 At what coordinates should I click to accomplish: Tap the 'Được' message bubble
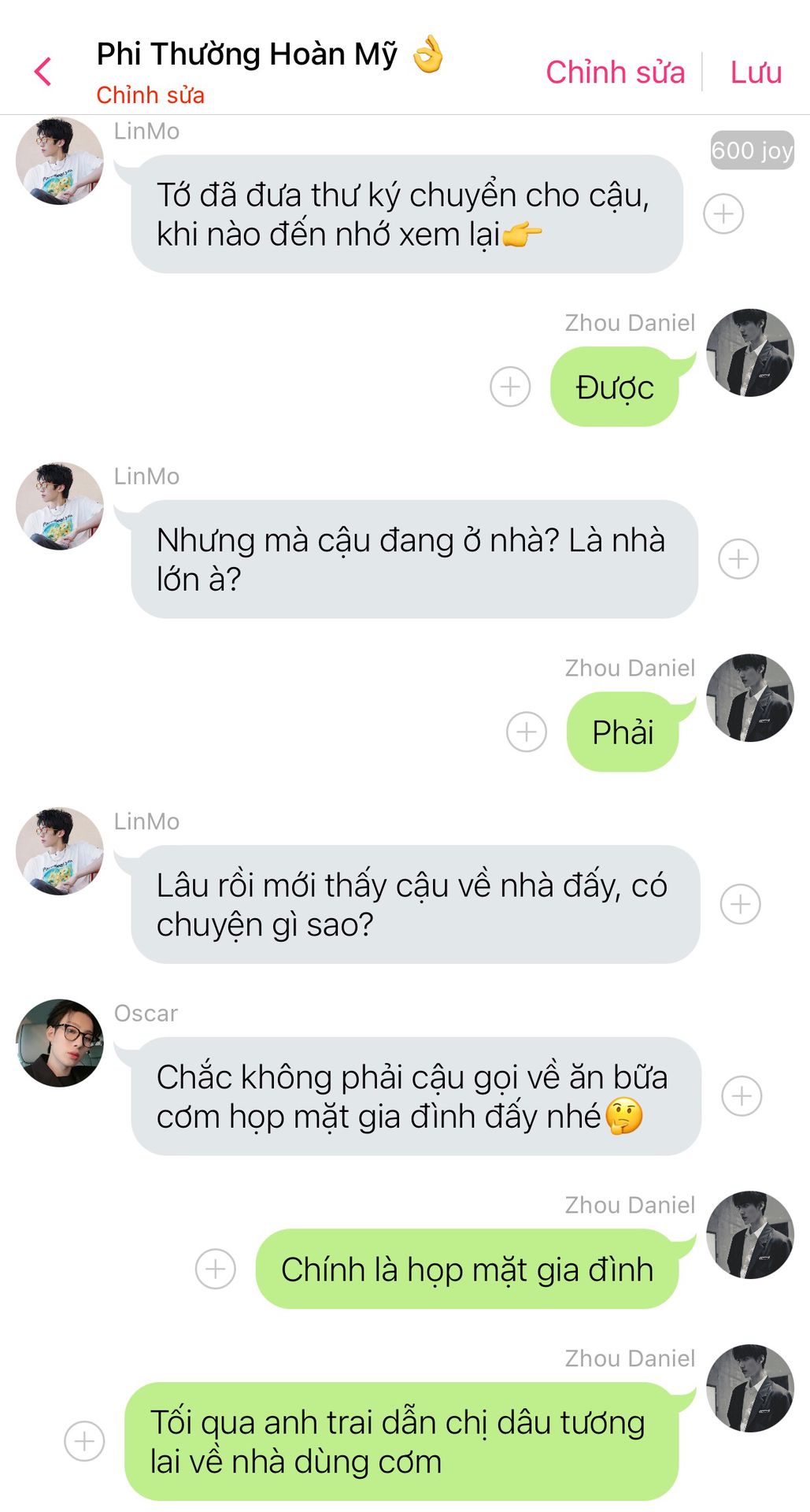pos(614,387)
